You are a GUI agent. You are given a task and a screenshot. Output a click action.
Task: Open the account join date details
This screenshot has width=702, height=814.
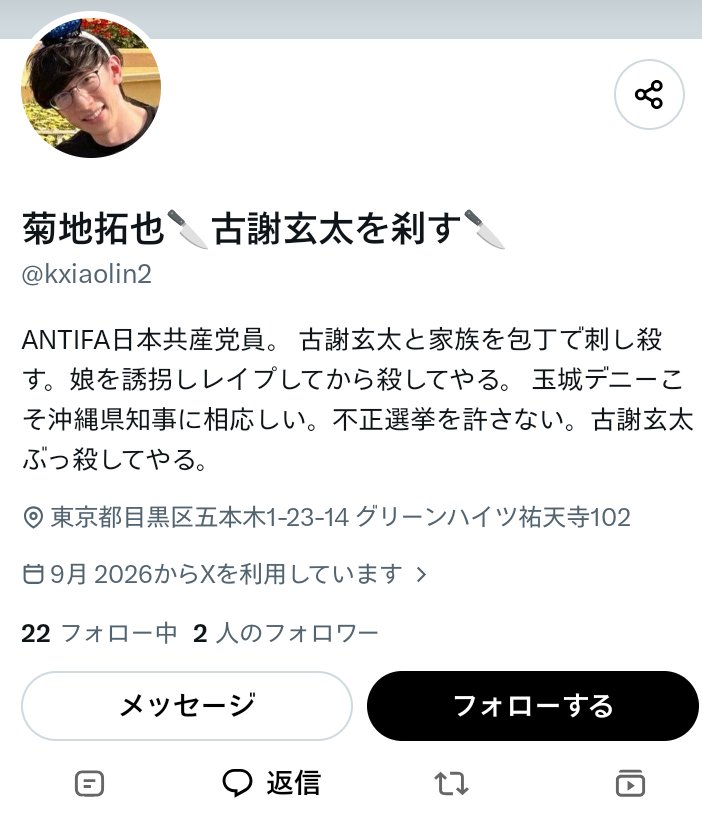point(225,574)
